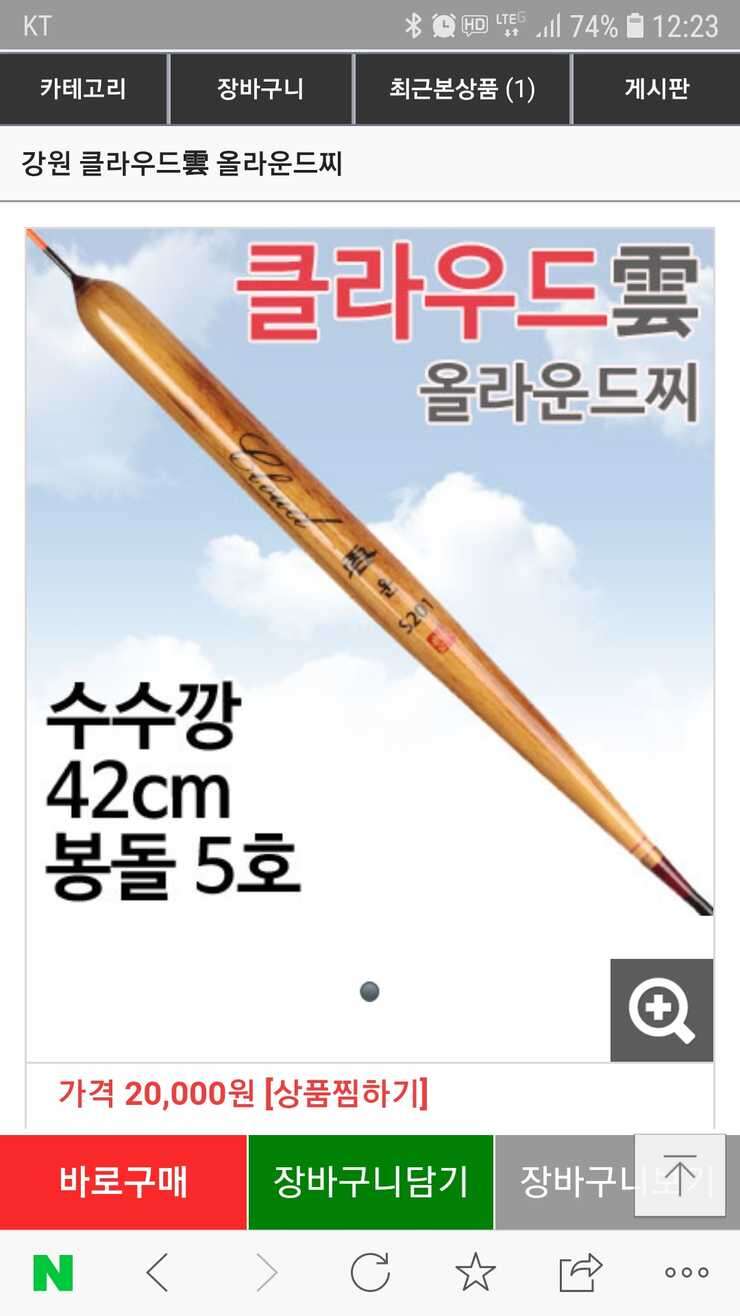Open the 카테고리 menu

tap(84, 89)
